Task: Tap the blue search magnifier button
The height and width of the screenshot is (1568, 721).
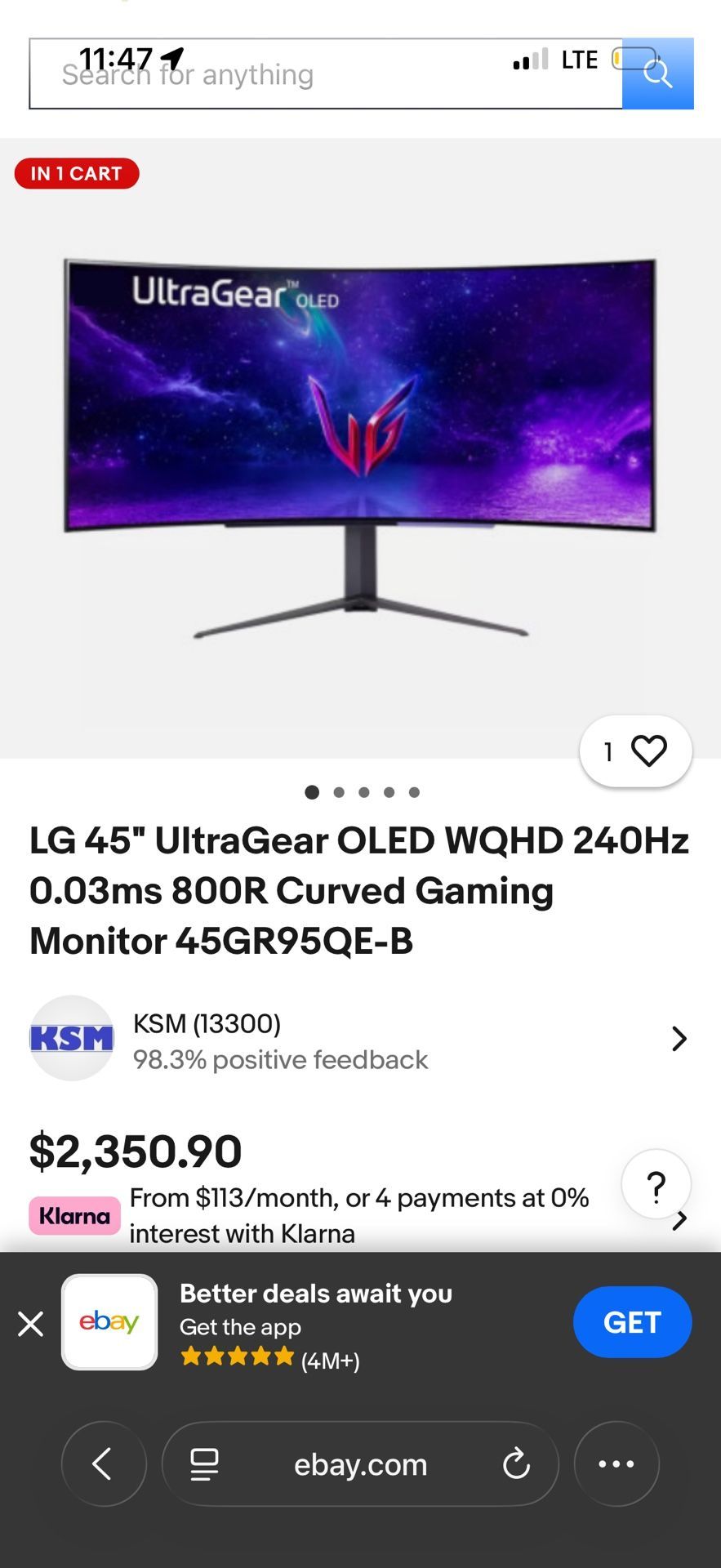Action: coord(657,74)
